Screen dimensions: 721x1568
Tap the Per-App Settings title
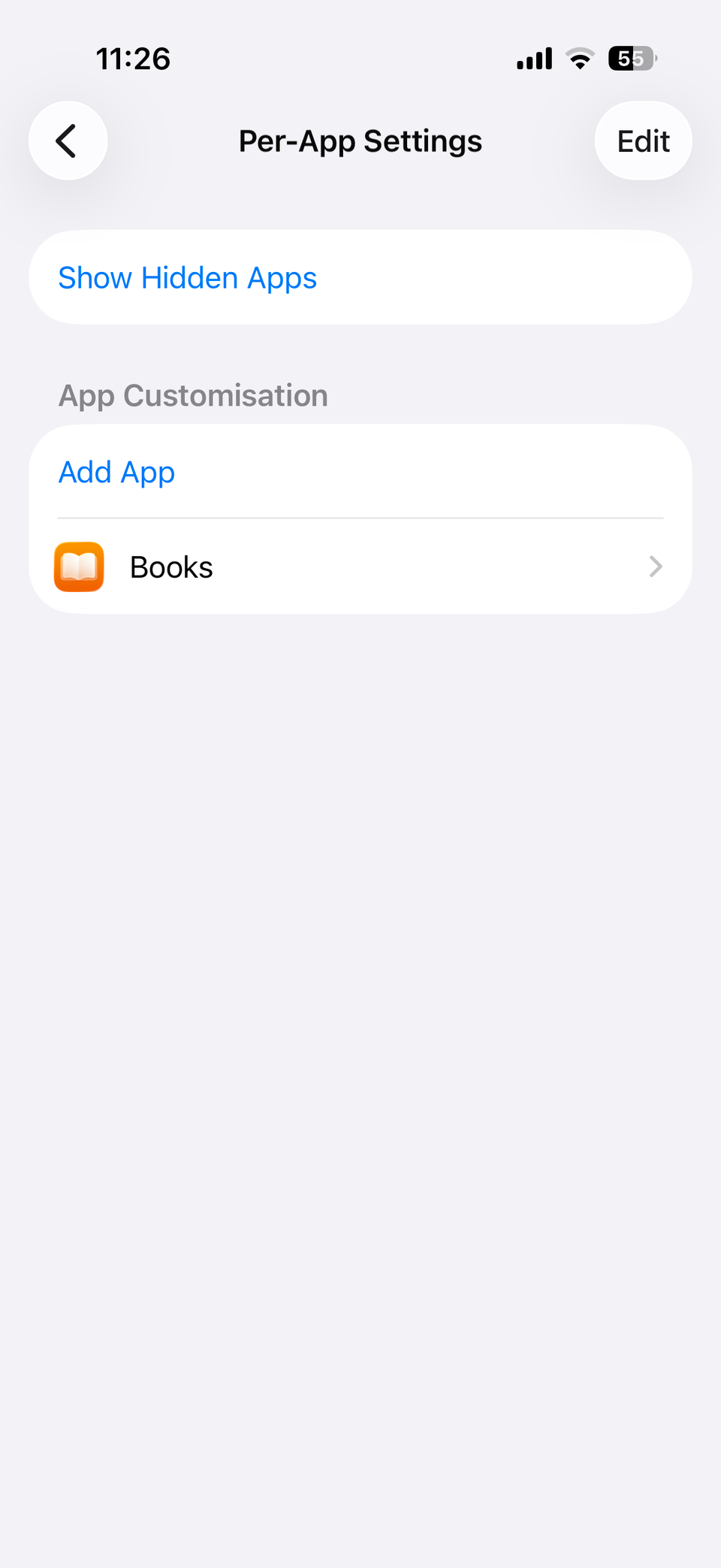tap(360, 140)
